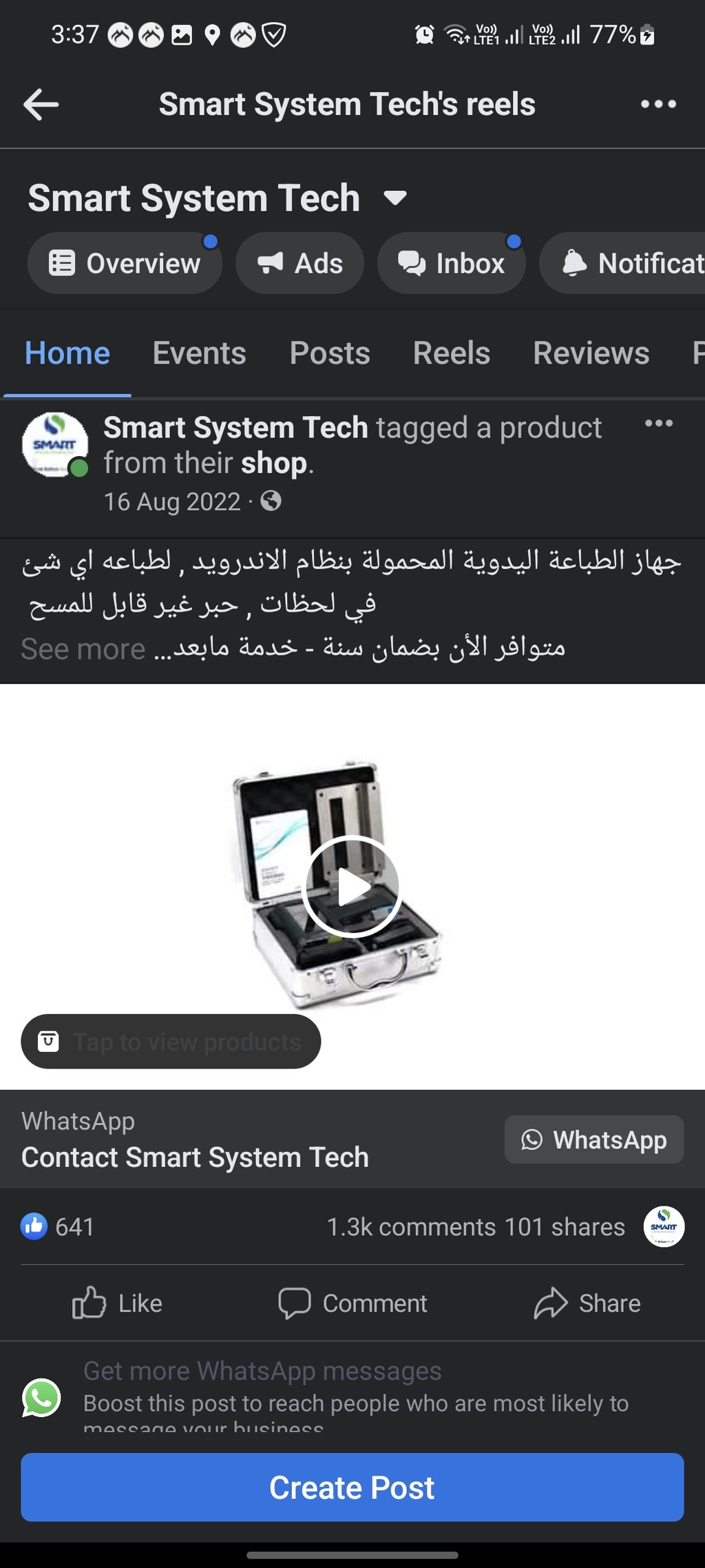This screenshot has width=705, height=1568.
Task: Tap the Create Post button
Action: tap(352, 1487)
